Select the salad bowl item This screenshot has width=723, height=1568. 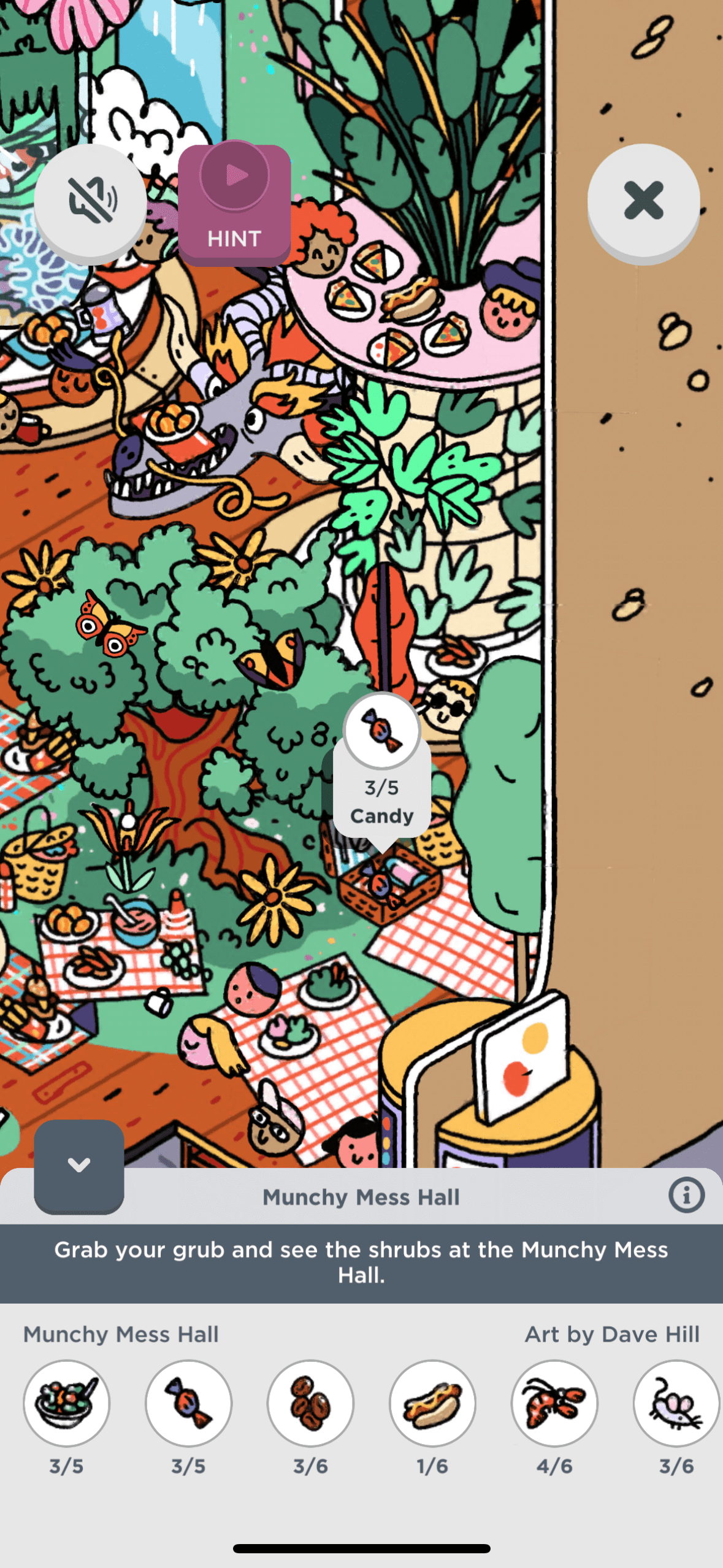point(66,1403)
